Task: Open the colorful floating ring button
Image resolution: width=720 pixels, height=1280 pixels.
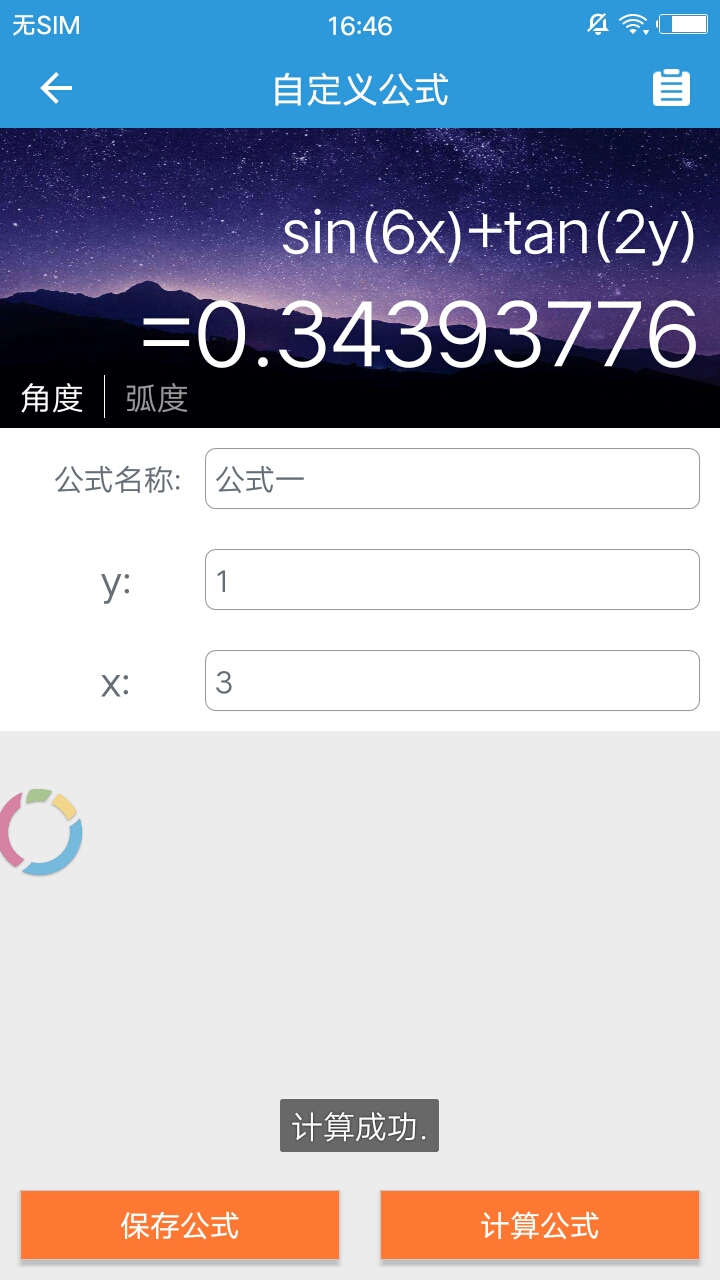Action: point(38,832)
